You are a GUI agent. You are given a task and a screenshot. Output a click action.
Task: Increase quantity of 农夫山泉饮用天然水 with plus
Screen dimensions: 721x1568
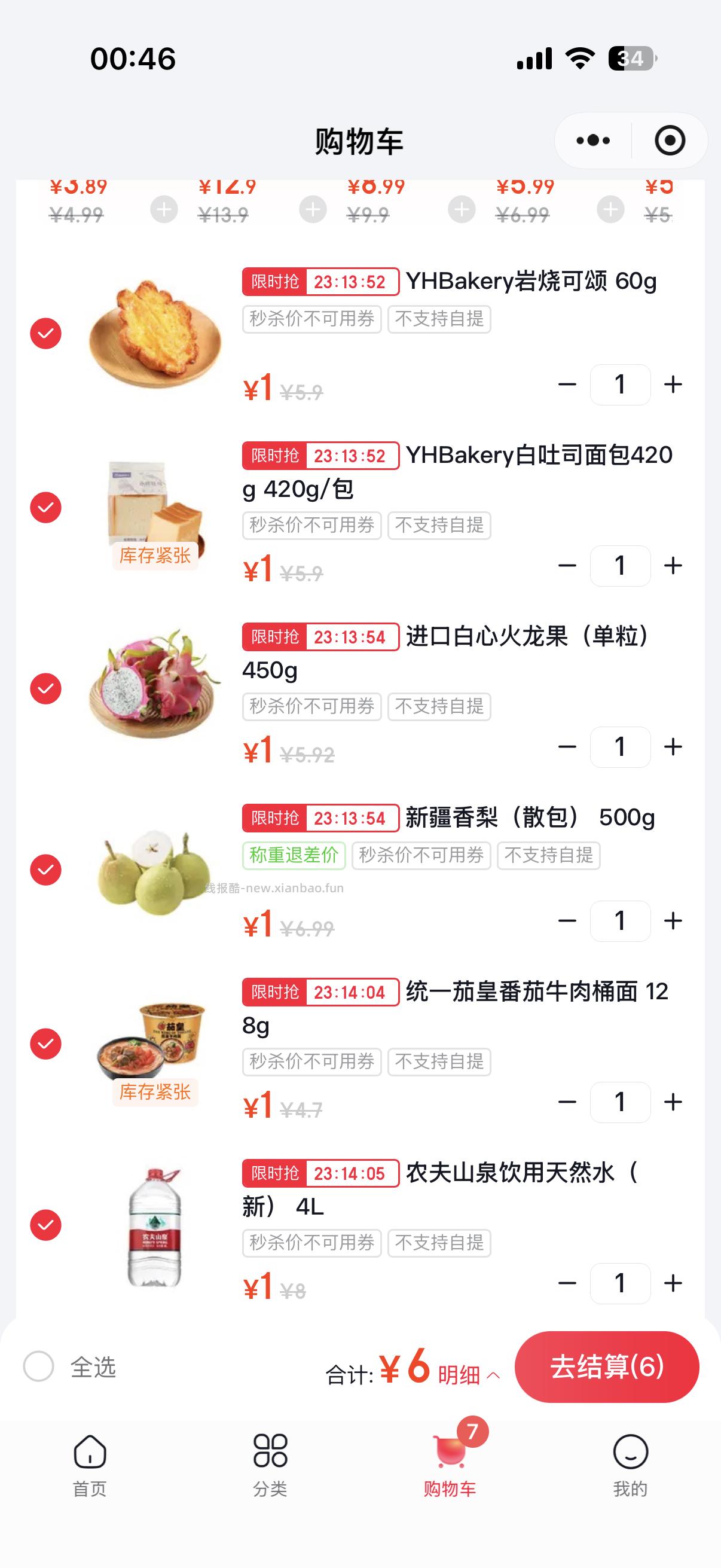coord(672,1282)
